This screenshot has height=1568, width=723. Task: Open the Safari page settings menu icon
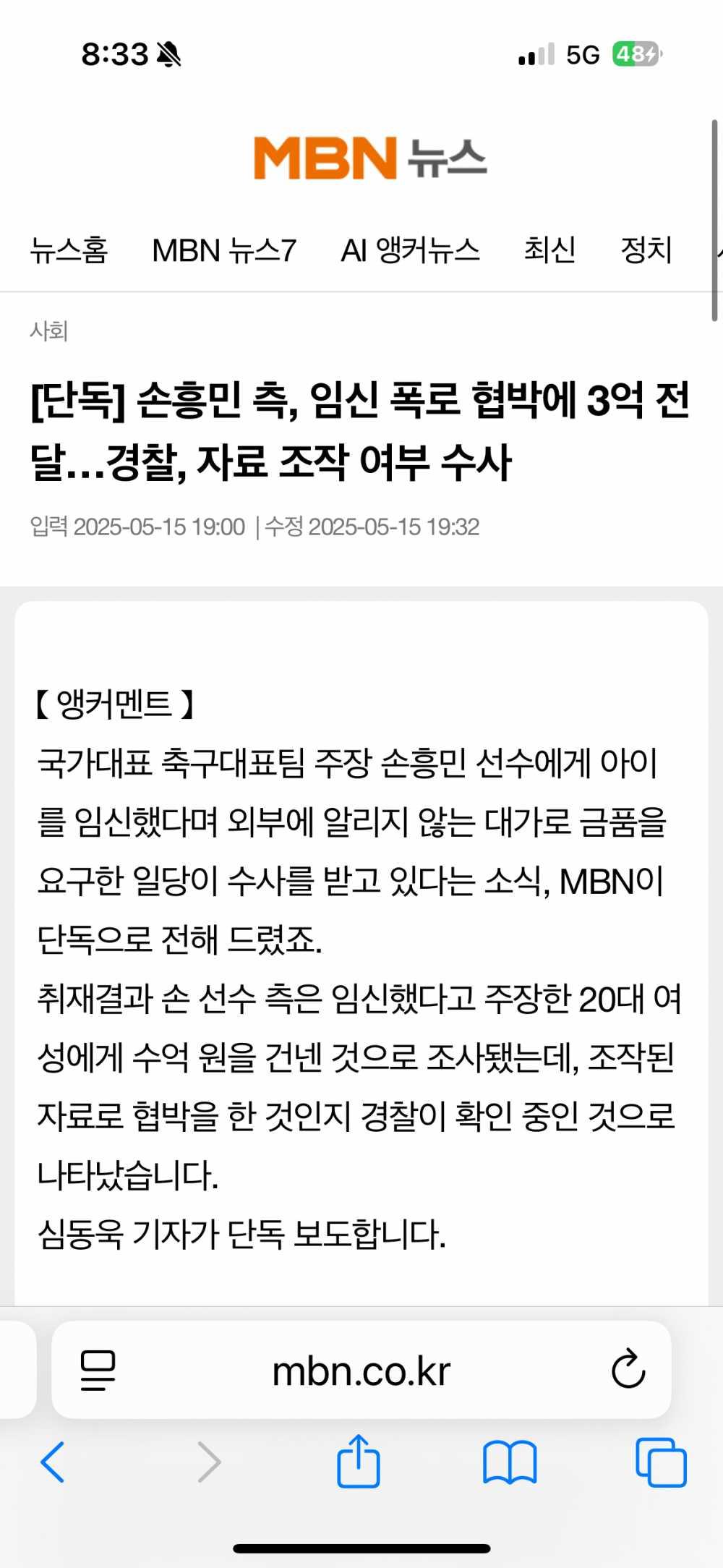click(x=98, y=1370)
